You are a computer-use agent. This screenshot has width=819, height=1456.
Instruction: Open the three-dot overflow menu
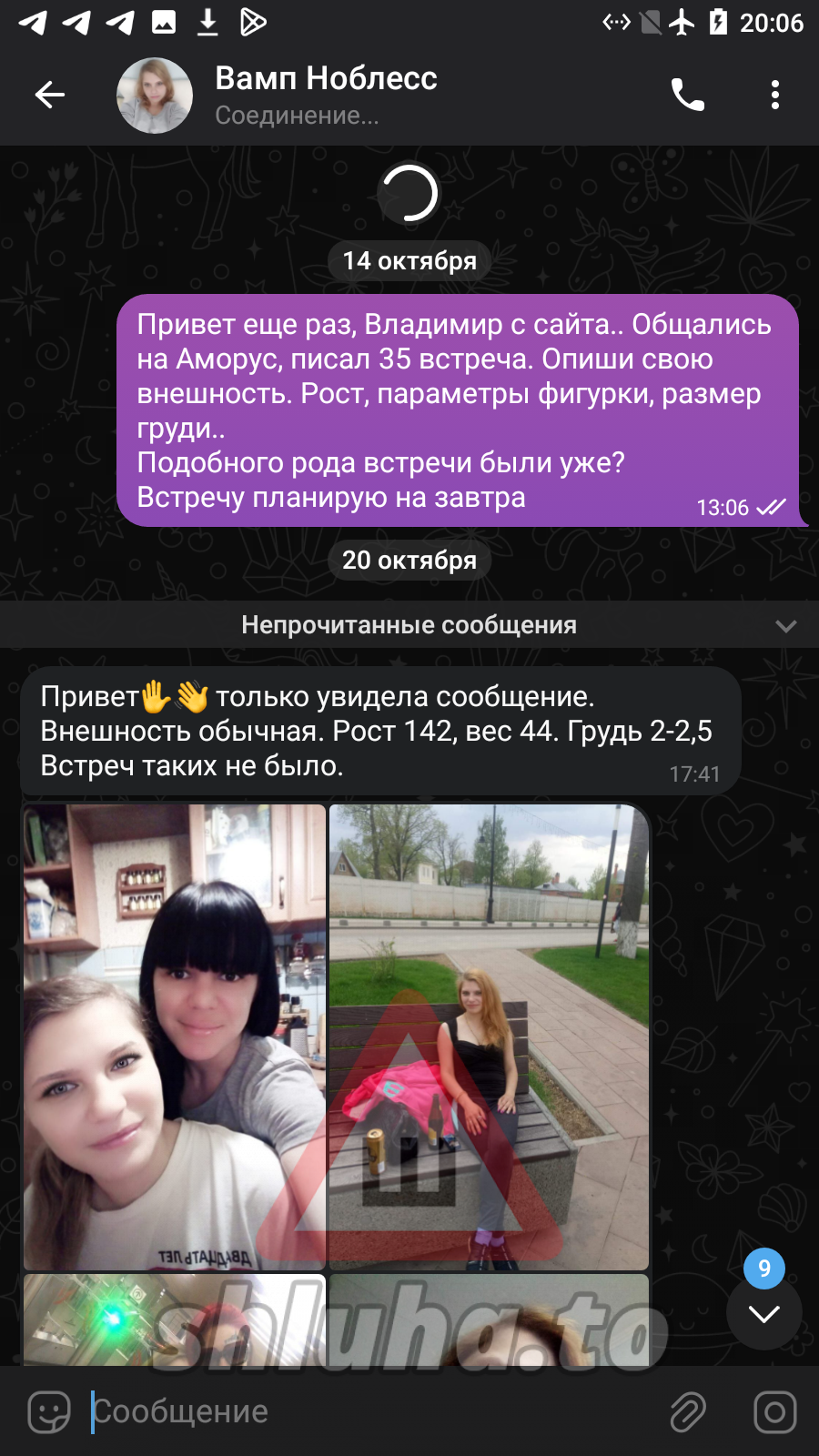[774, 95]
